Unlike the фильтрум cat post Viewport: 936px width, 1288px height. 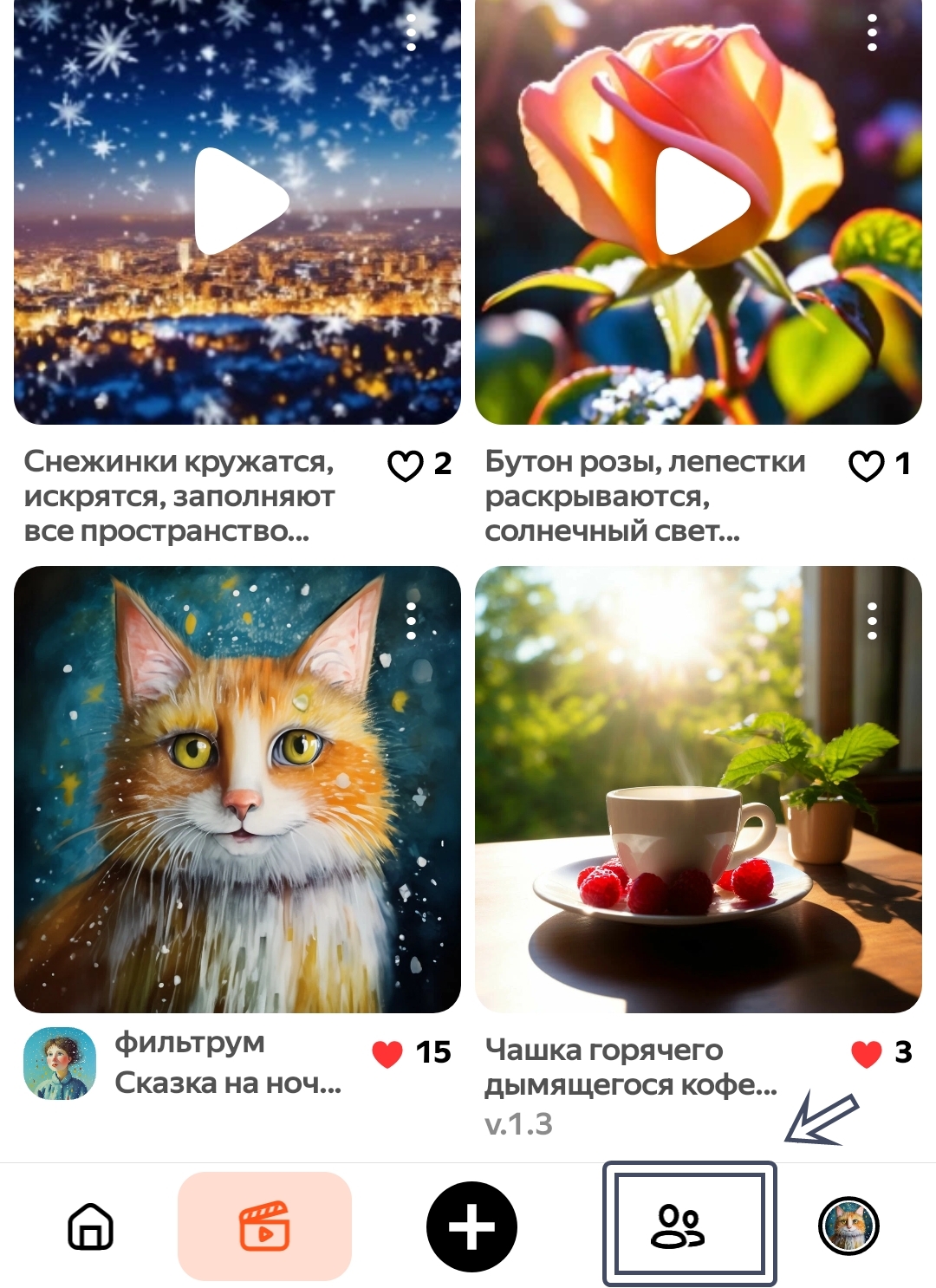coord(387,1053)
